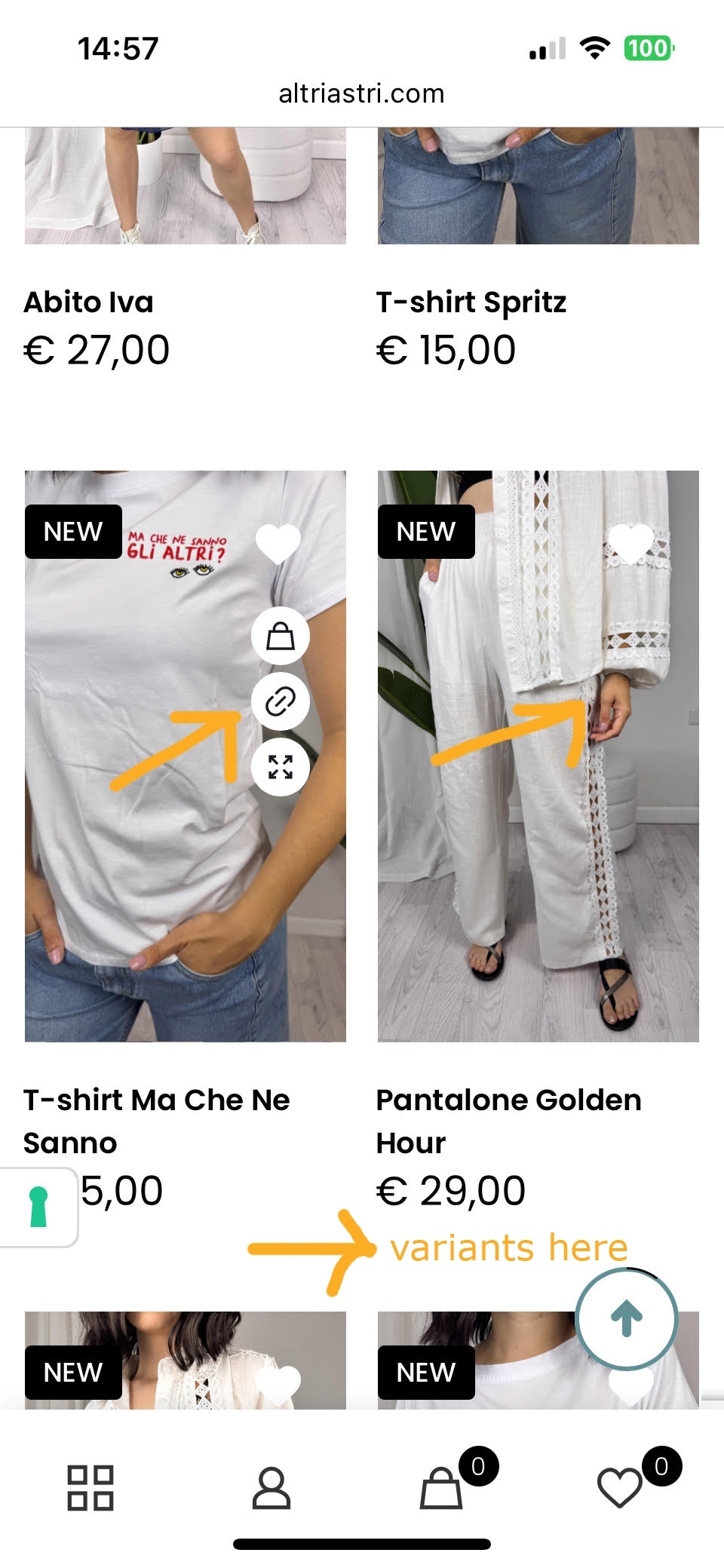Viewport: 724px width, 1568px height.
Task: Open the shopping bag
Action: pyautogui.click(x=441, y=1488)
